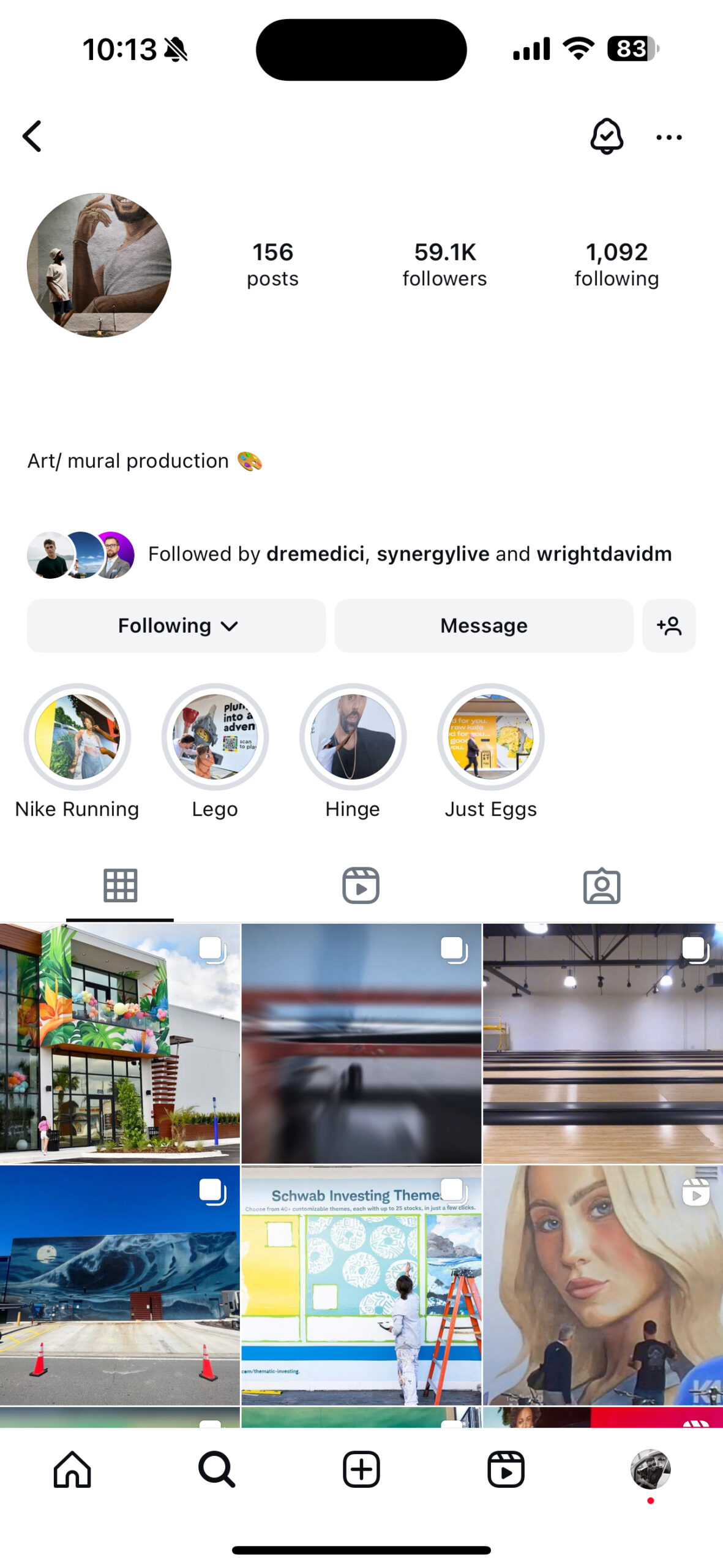
Task: Open the three-dot overflow menu
Action: click(x=669, y=137)
